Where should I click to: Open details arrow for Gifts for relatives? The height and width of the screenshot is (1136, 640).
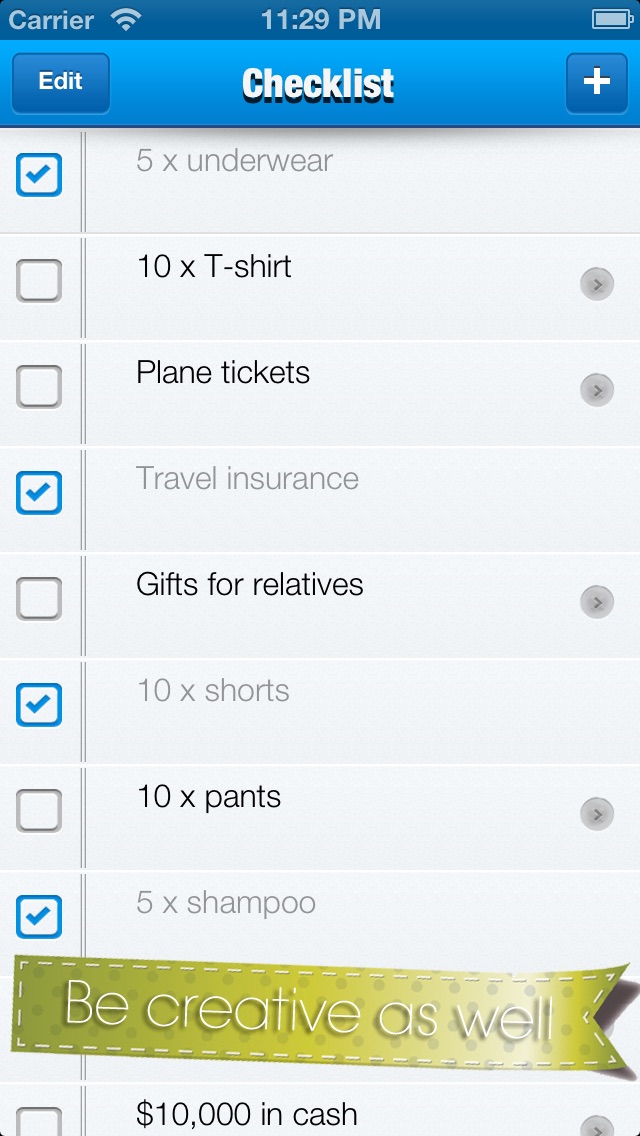597,602
